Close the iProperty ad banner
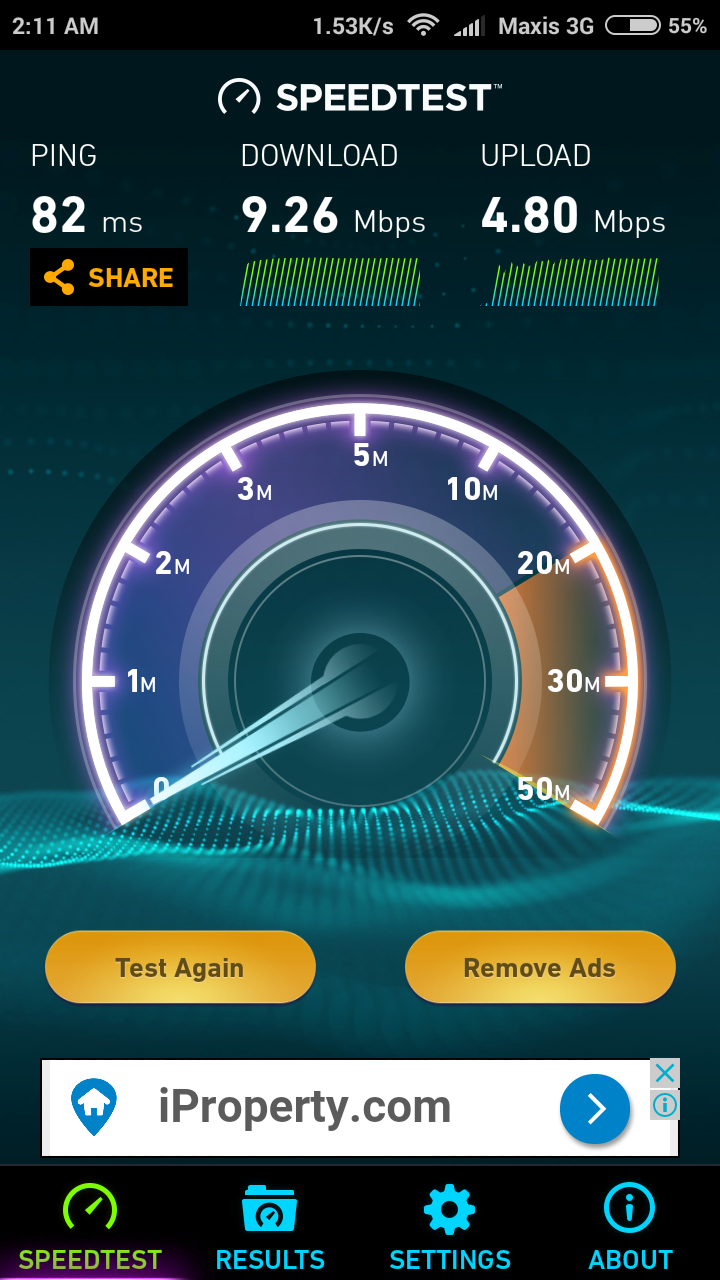 click(665, 1074)
